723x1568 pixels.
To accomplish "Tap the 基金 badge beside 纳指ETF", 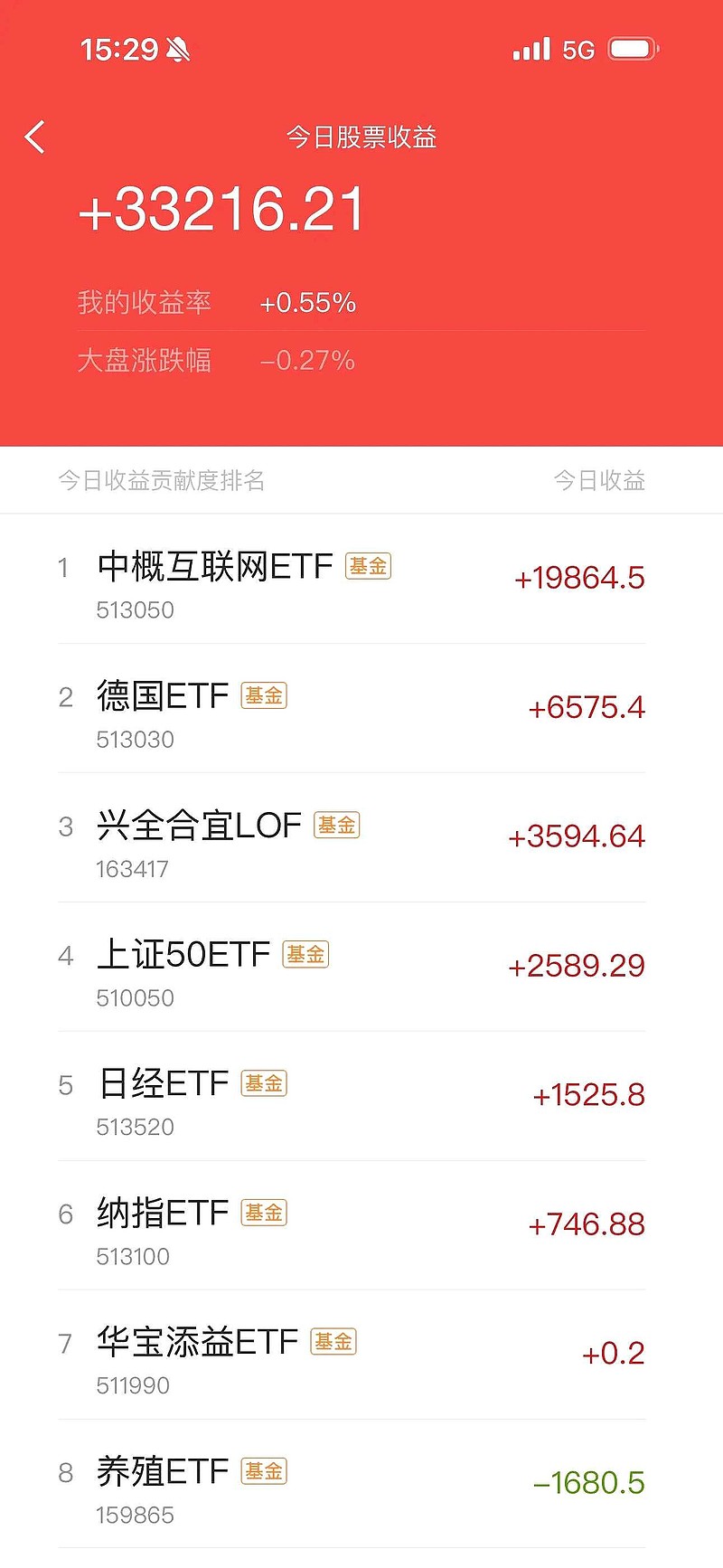I will (x=264, y=1213).
